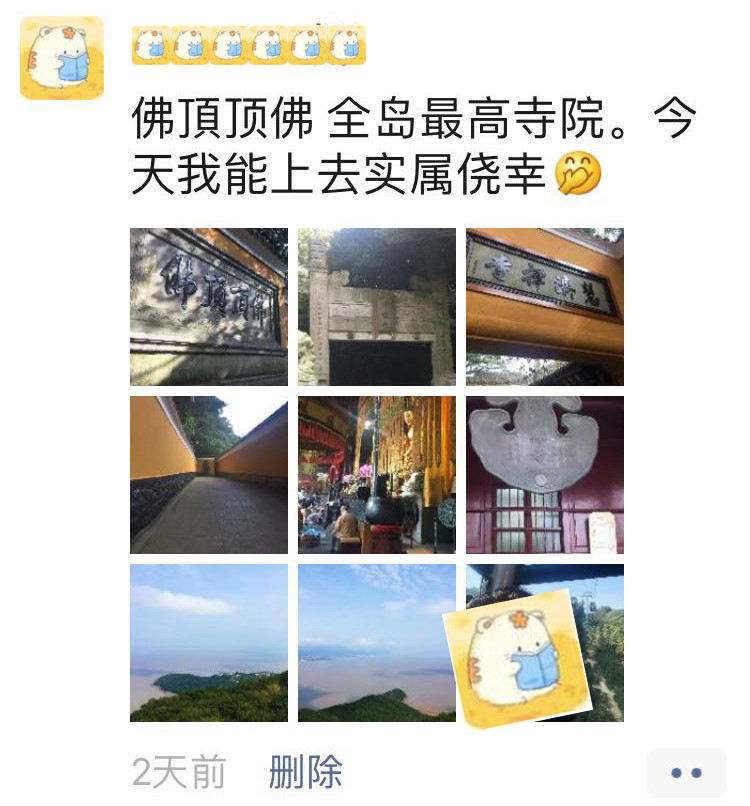Viewport: 750px width, 806px height.
Task: Delete this post via 删除
Action: [306, 772]
